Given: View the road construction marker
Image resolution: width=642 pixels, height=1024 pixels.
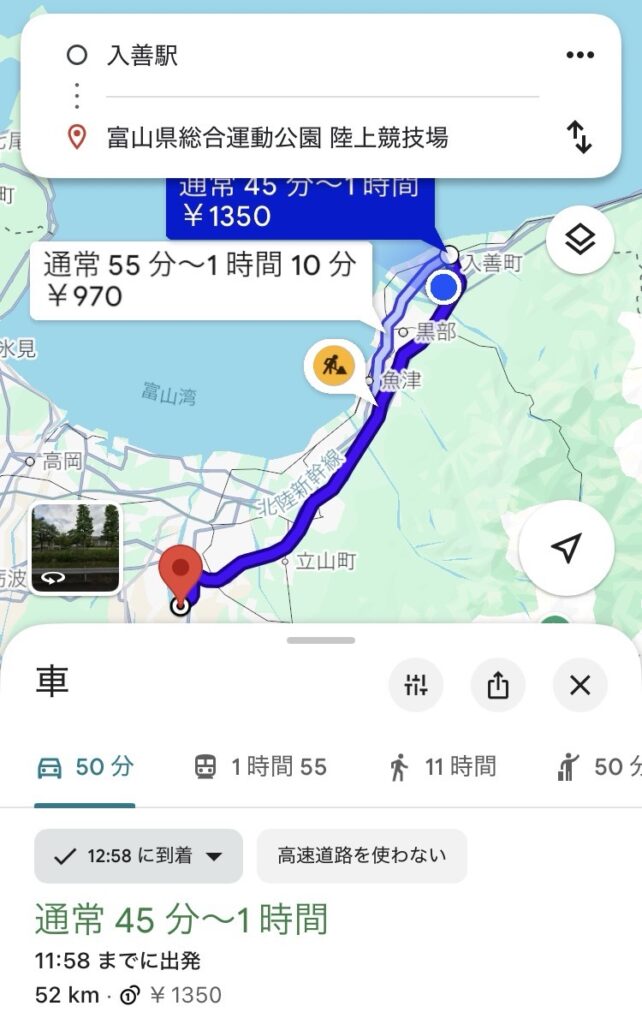Looking at the screenshot, I should [334, 366].
